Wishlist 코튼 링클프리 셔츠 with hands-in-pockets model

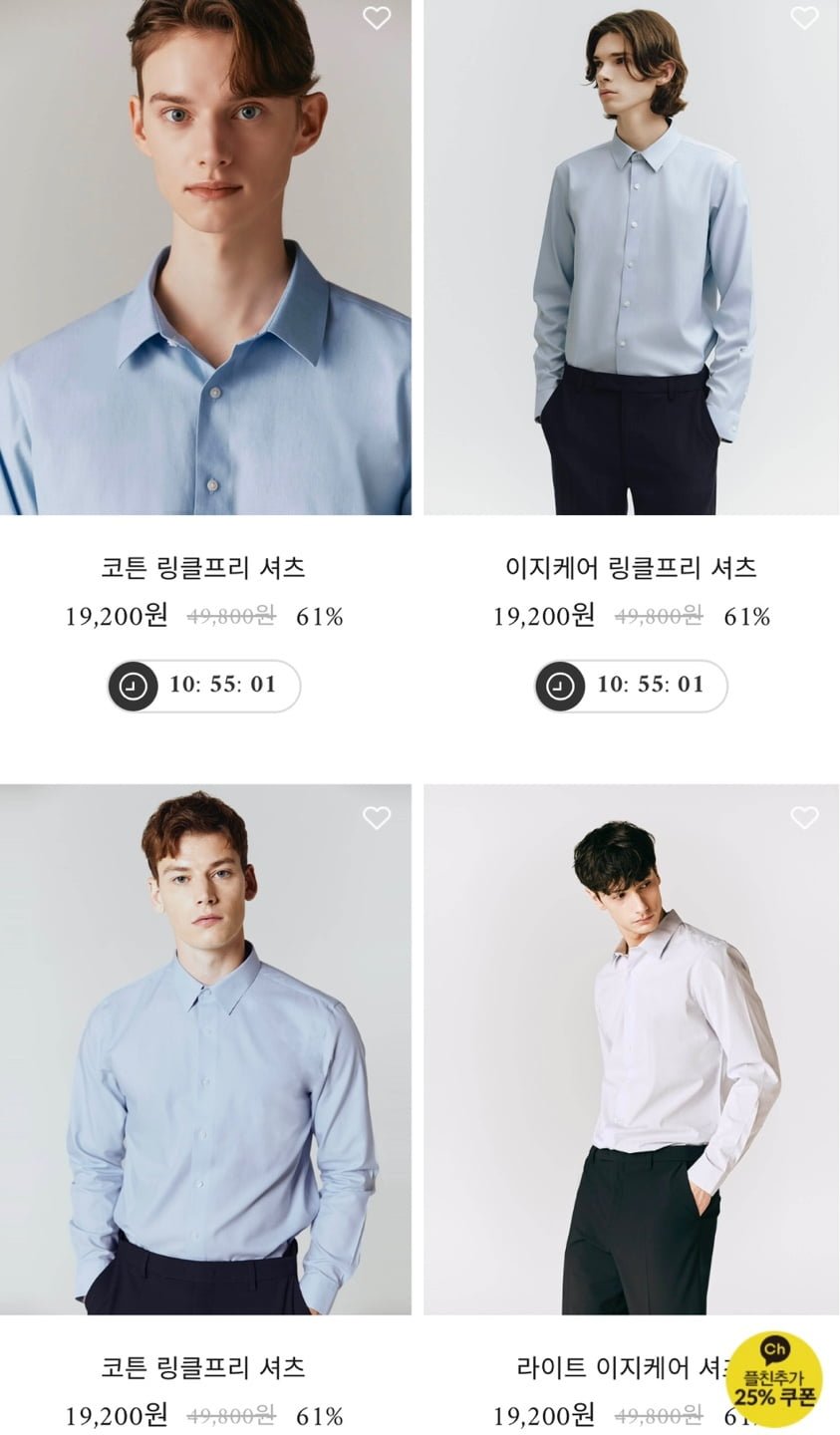coord(376,818)
